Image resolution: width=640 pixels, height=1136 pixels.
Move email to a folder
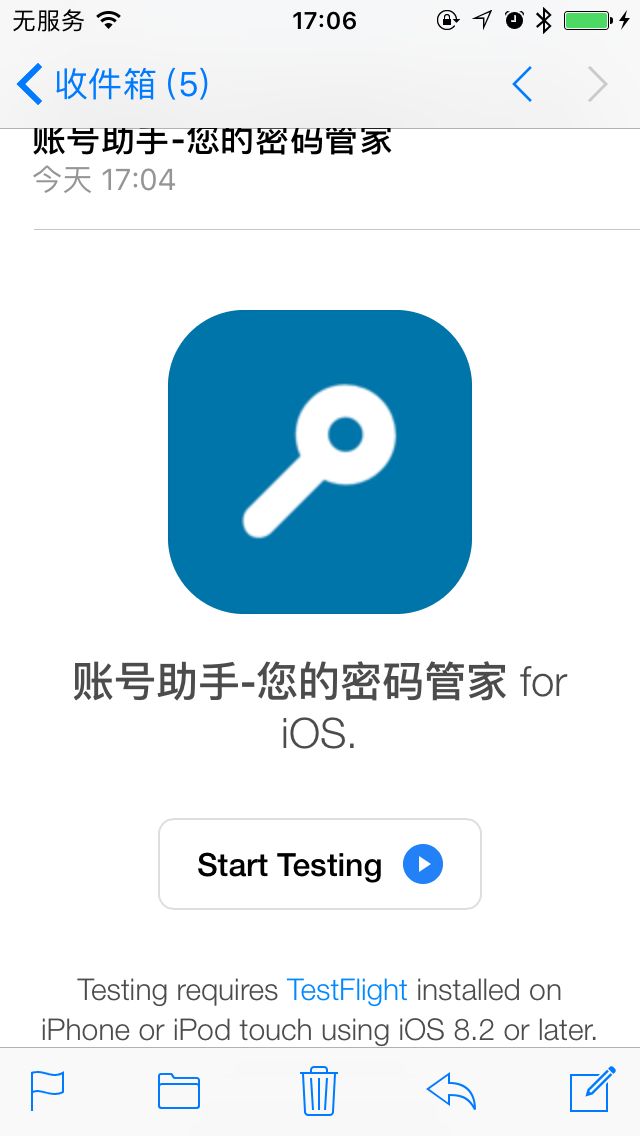click(x=179, y=1091)
